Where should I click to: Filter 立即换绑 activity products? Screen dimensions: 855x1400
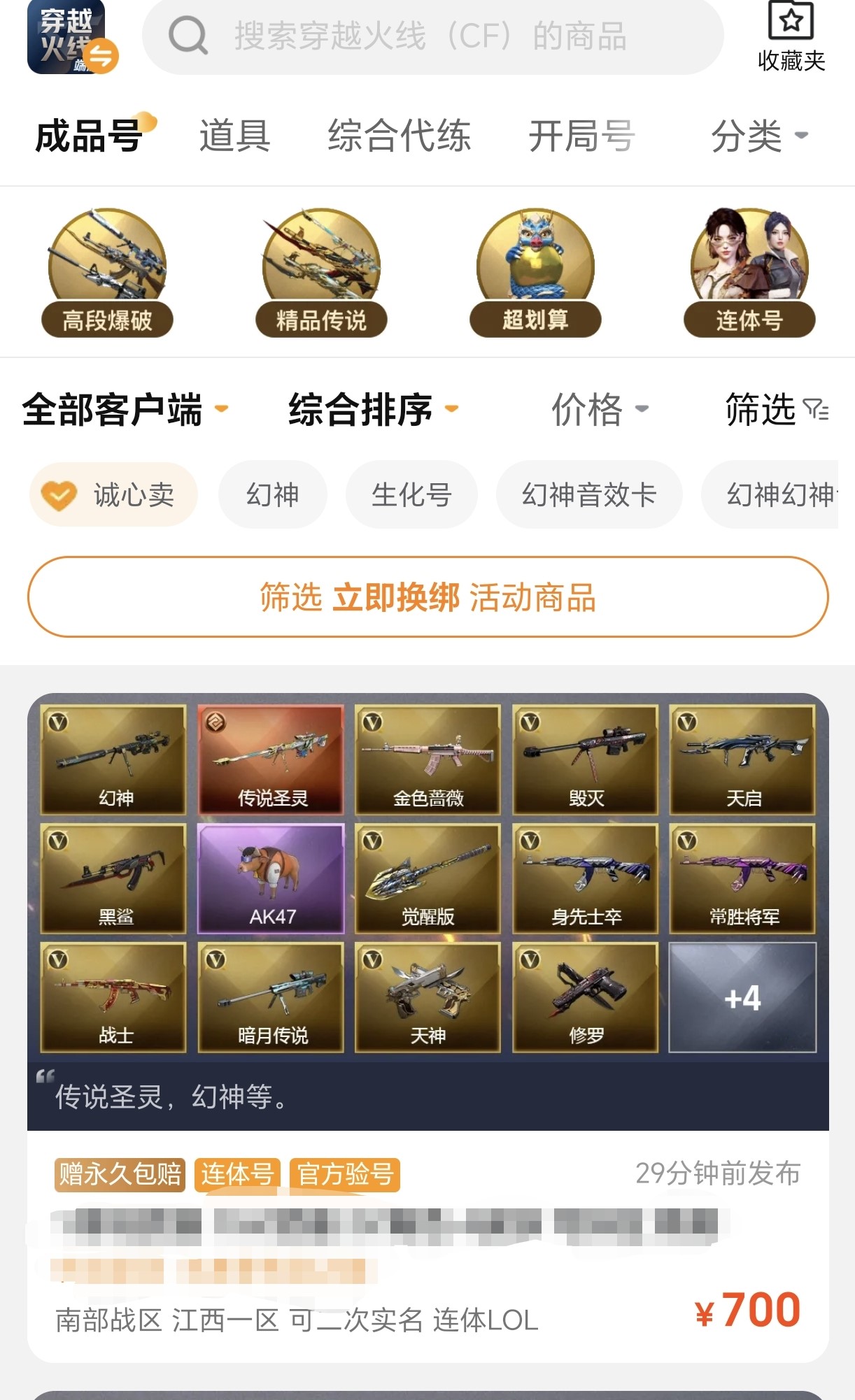pos(427,597)
